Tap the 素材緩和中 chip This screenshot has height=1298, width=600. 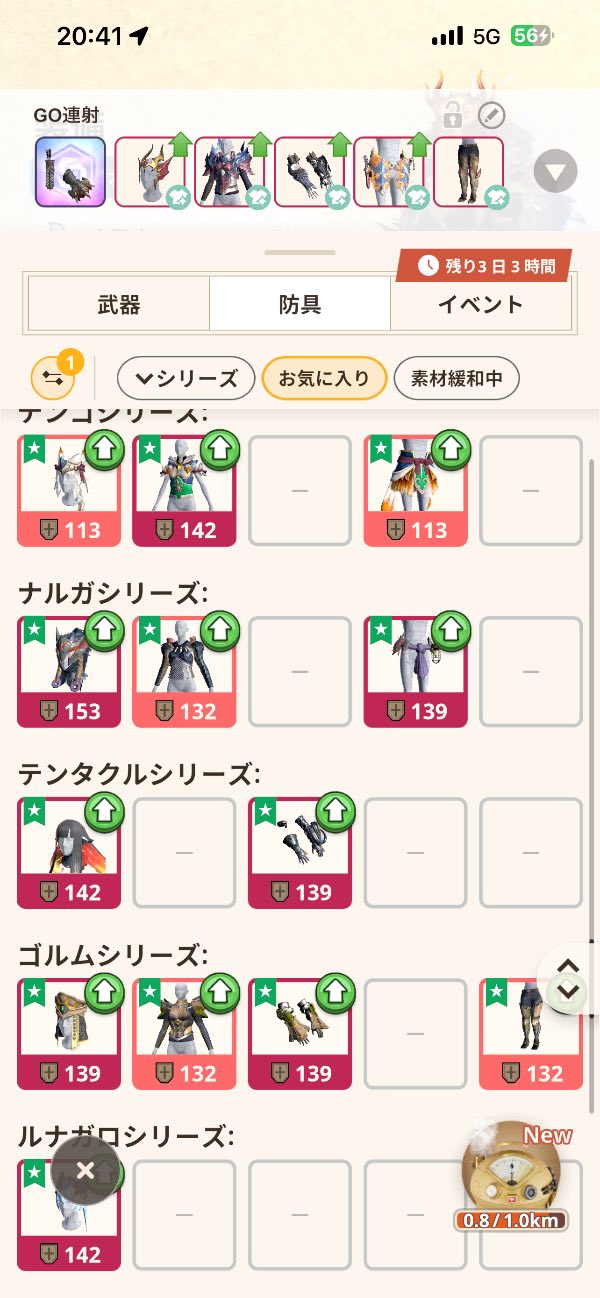(457, 379)
